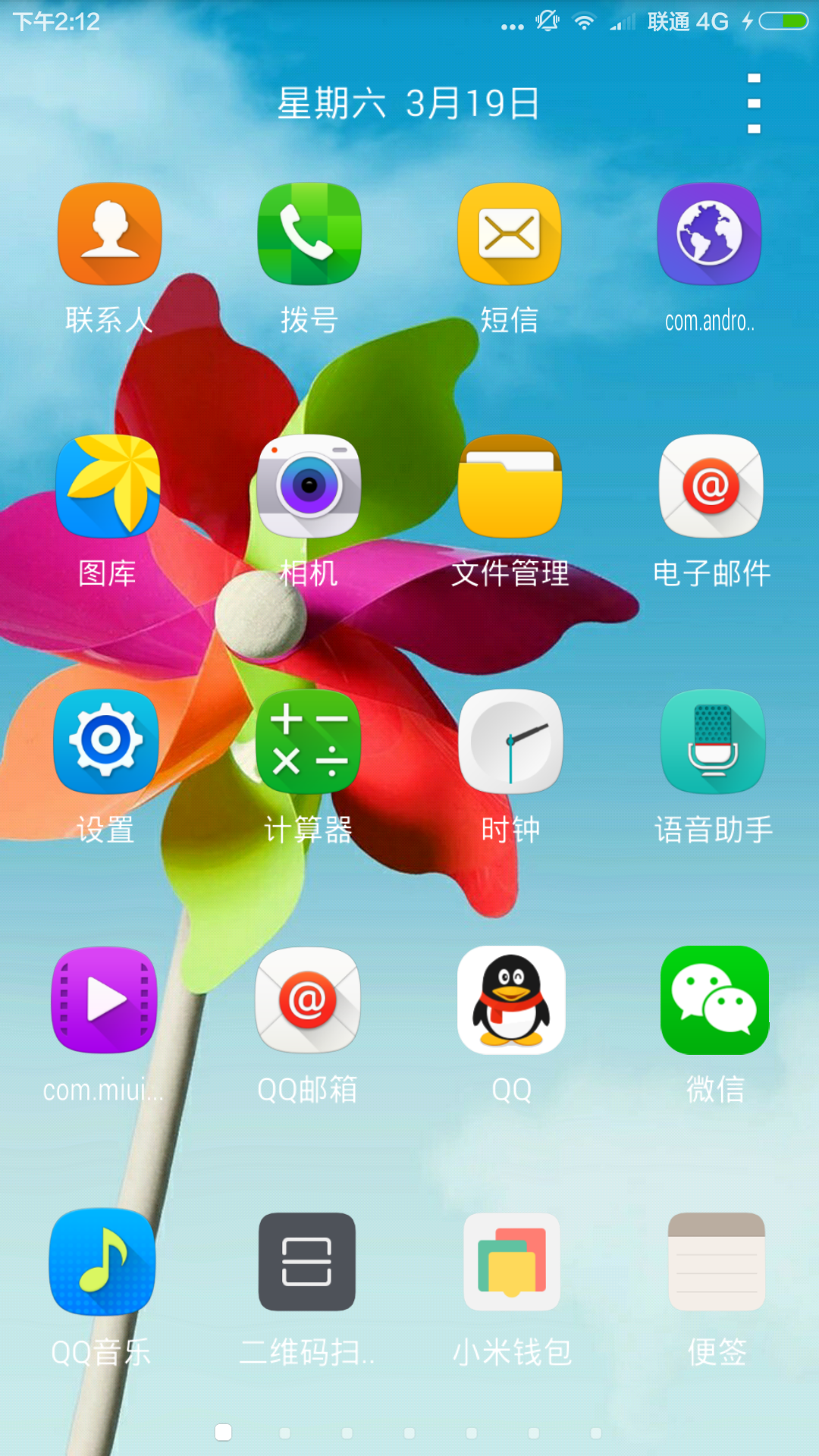Open the 联系人 contacts app
Viewport: 819px width, 1456px height.
110,234
